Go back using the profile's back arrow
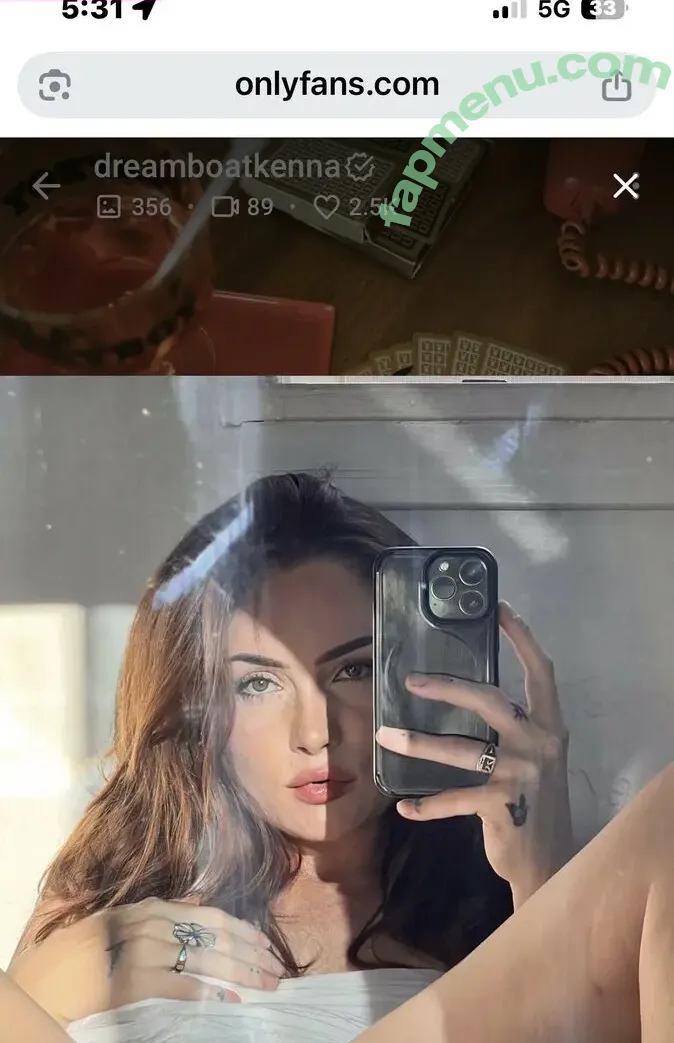 [46, 185]
